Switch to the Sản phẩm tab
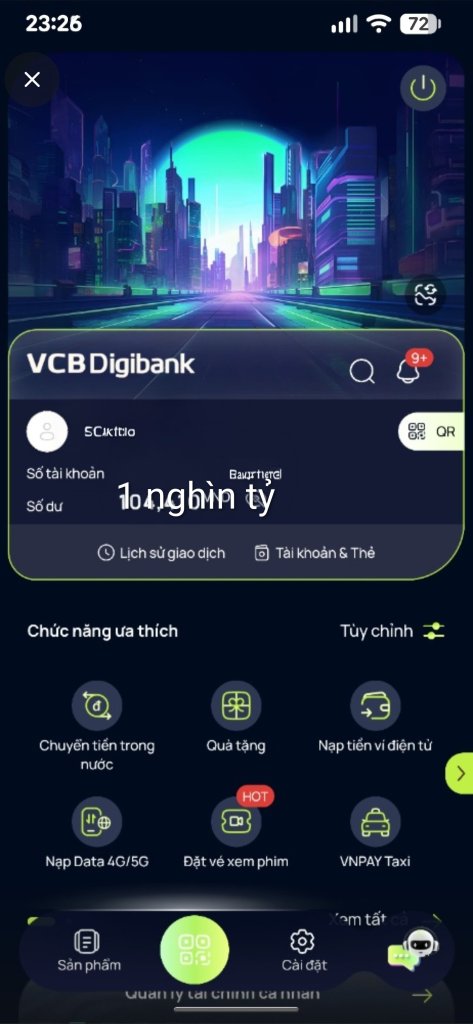The width and height of the screenshot is (473, 1024). point(88,951)
